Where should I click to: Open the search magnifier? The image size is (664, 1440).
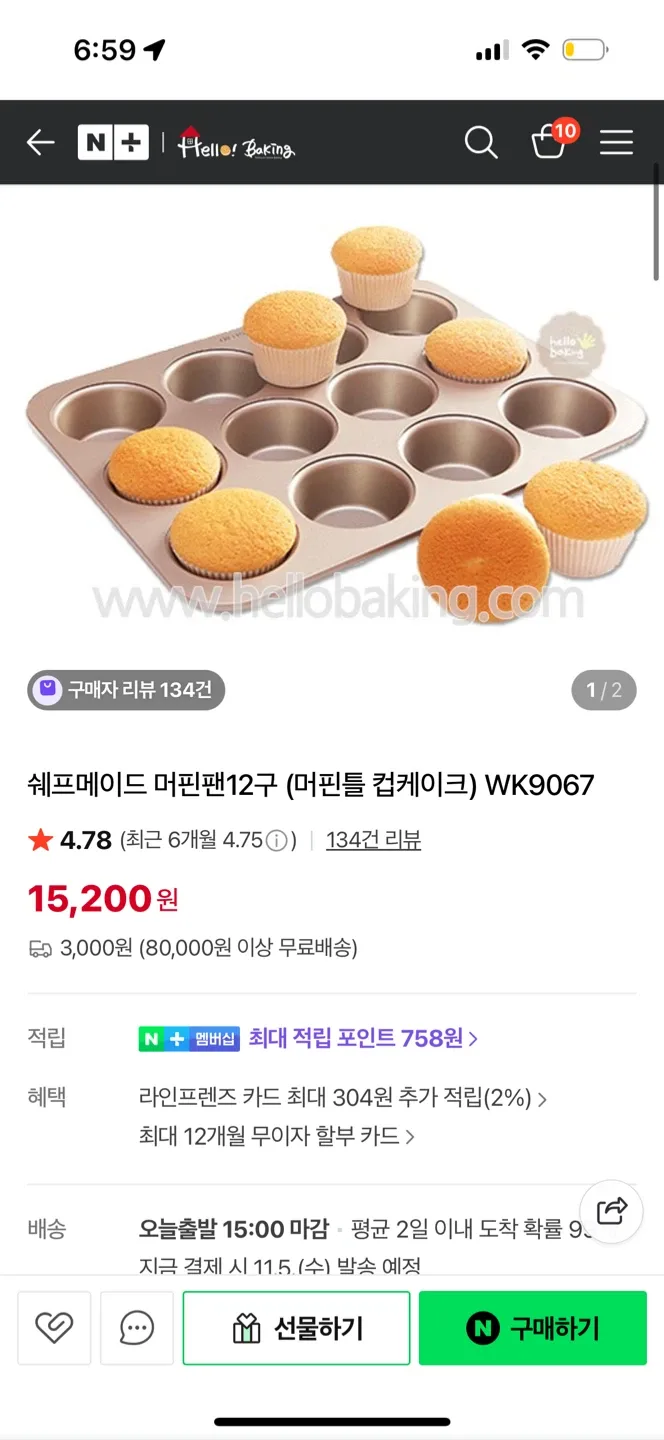coord(481,143)
